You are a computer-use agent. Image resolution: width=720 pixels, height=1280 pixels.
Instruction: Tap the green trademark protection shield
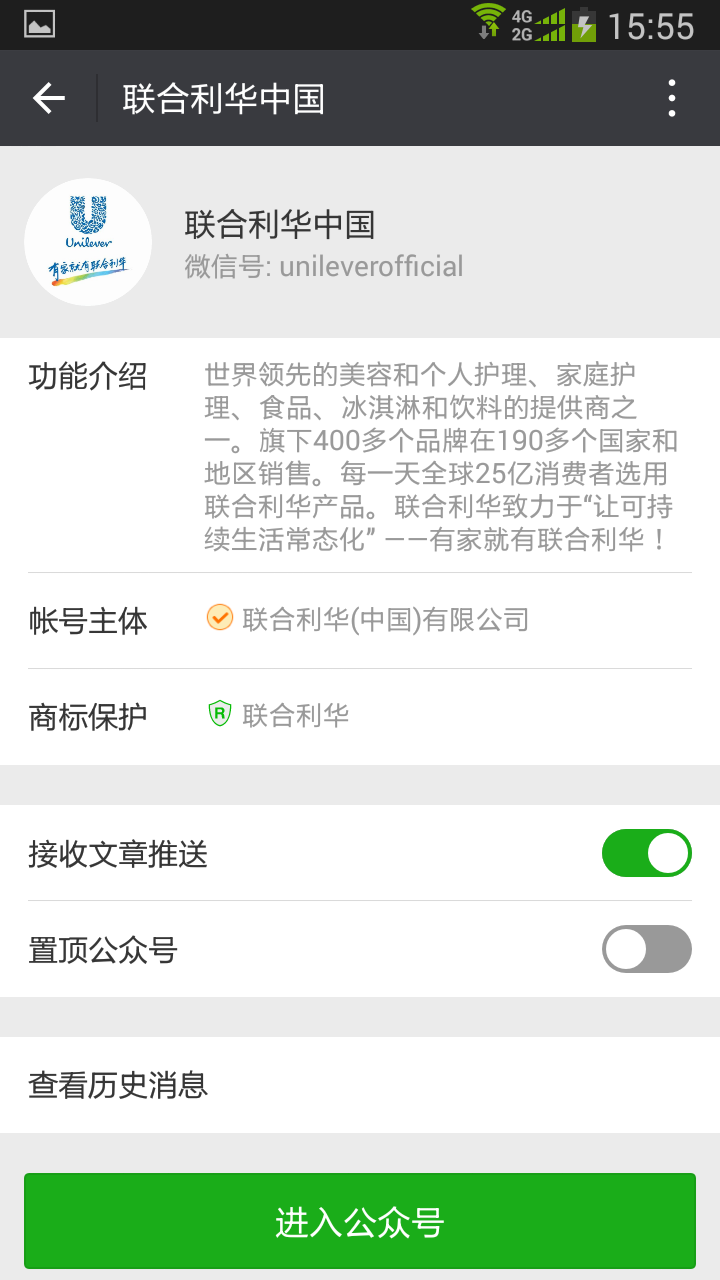[x=218, y=715]
